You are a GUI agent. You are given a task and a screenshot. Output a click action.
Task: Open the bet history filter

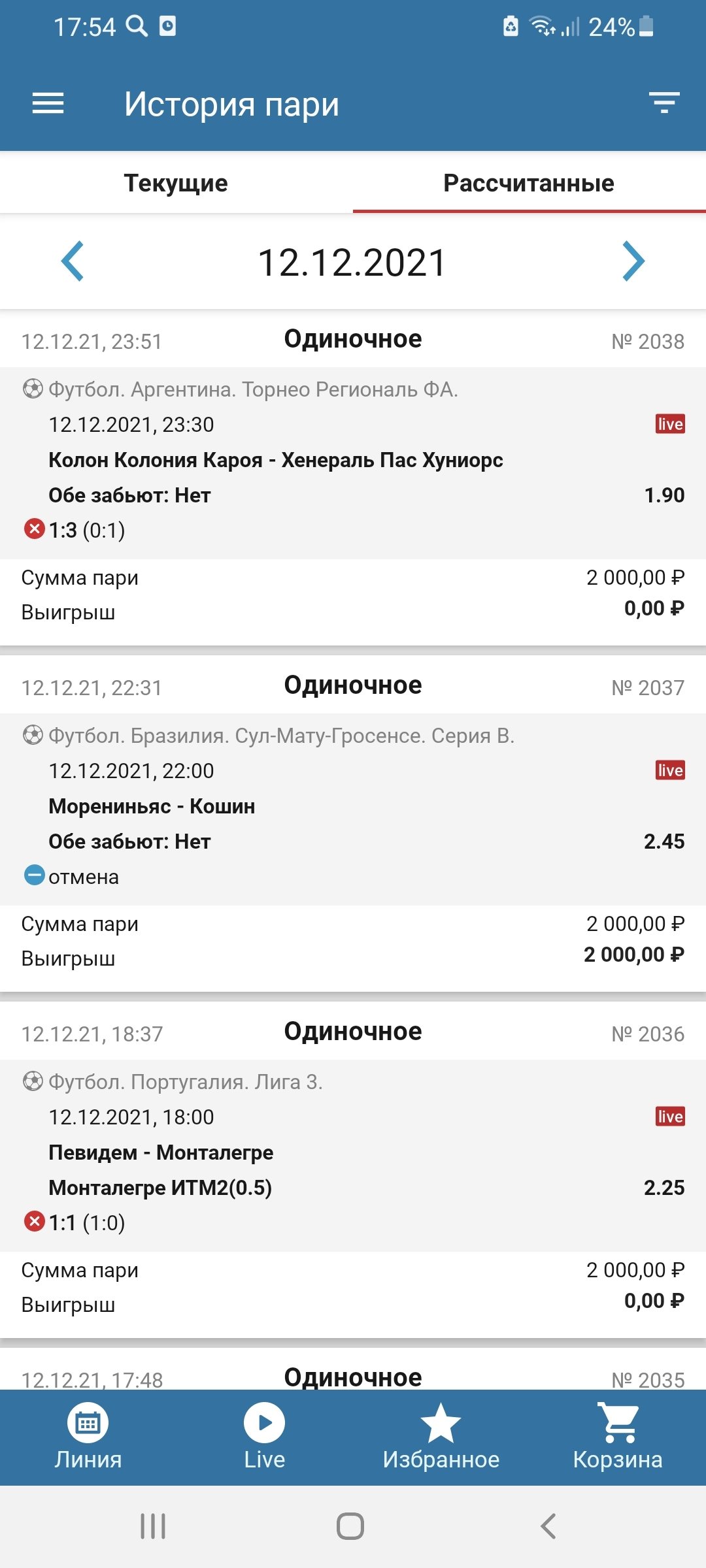[x=664, y=103]
